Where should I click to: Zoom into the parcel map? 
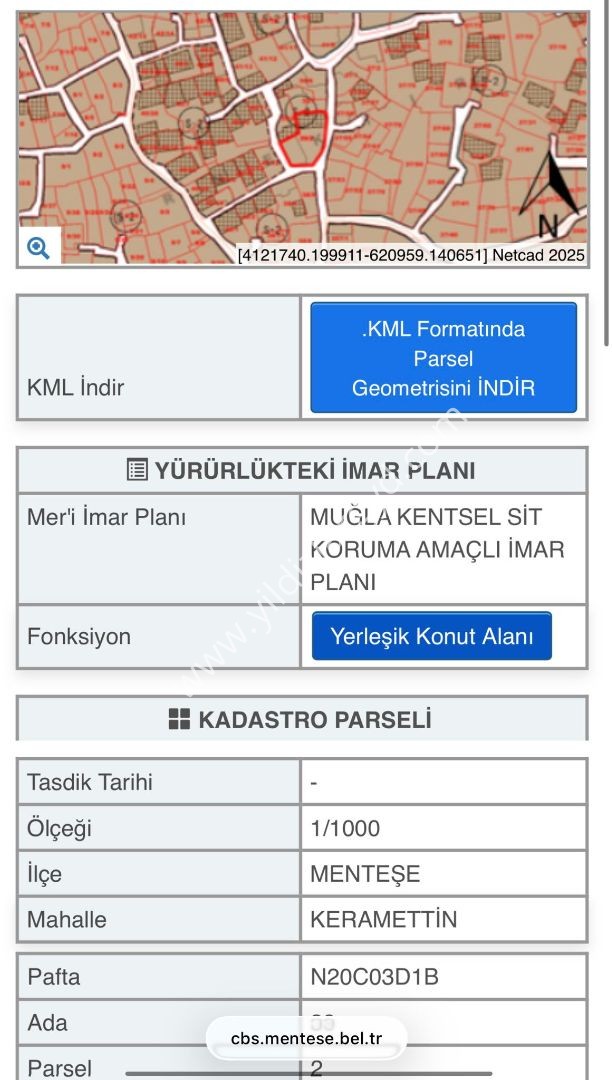[x=39, y=248]
